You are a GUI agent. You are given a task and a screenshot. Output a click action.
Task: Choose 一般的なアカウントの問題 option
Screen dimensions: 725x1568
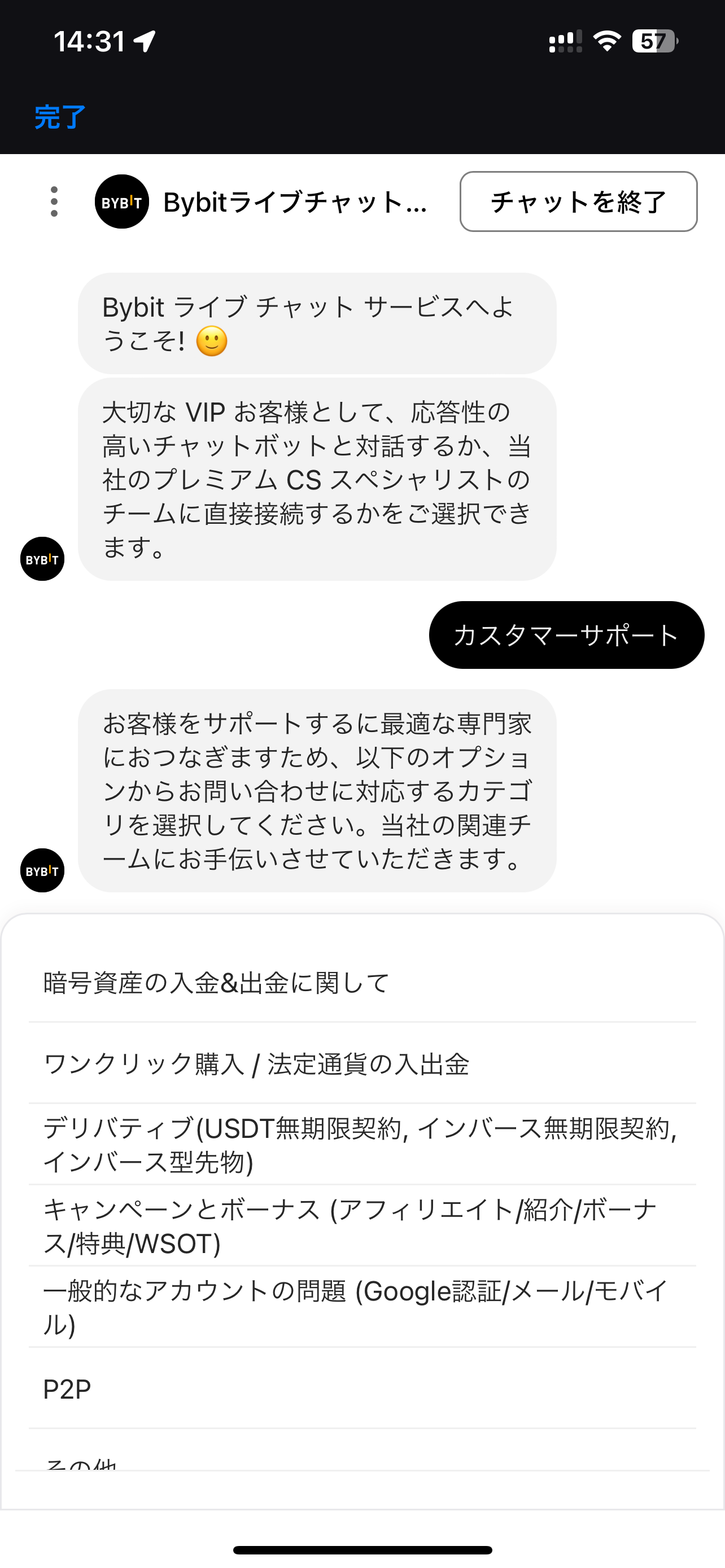coord(361,1307)
